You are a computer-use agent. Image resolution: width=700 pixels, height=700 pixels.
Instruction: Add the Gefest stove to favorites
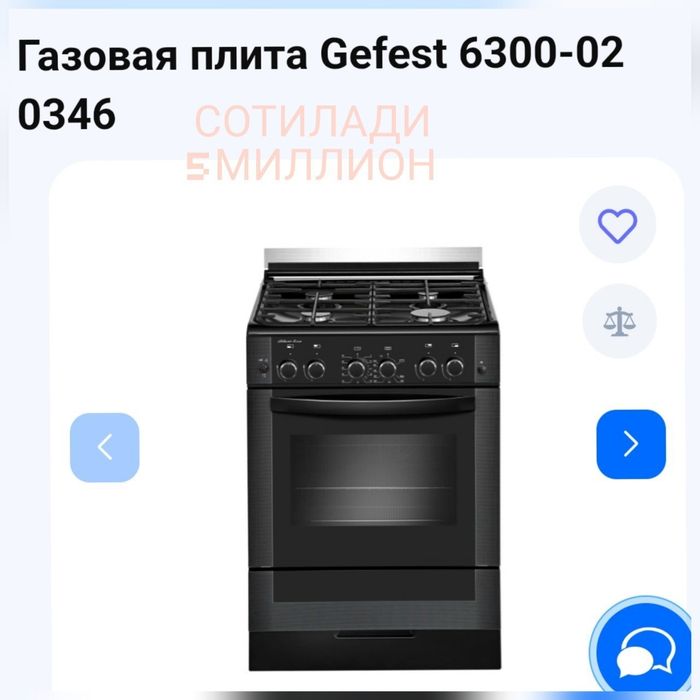coord(617,225)
